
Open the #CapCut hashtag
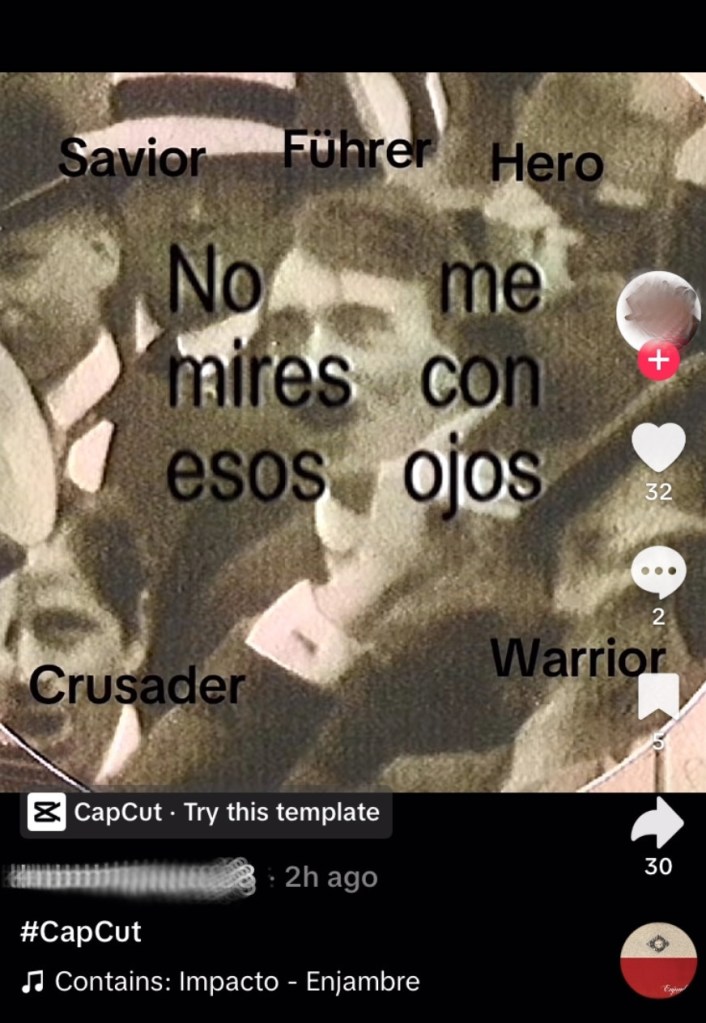81,932
